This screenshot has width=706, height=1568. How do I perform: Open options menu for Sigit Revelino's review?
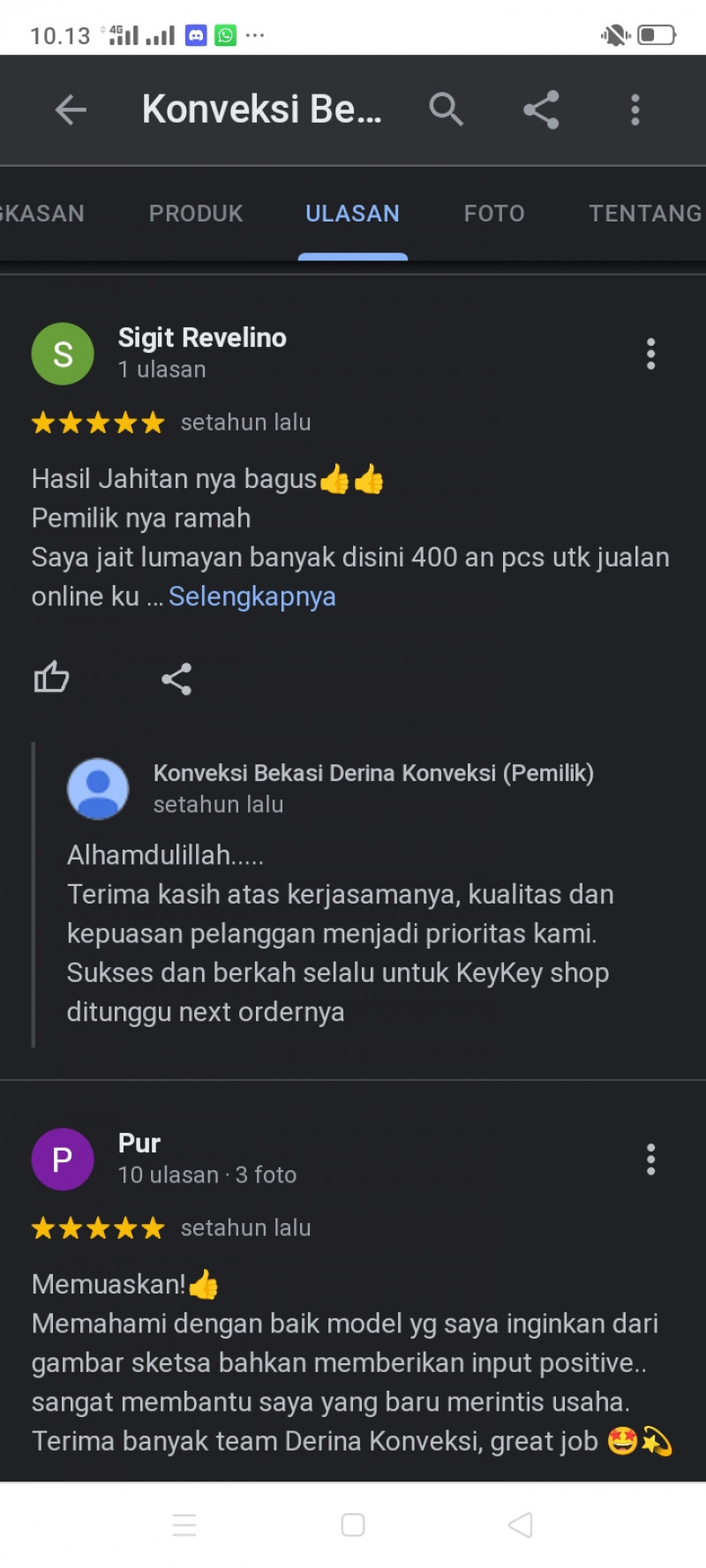pos(650,354)
